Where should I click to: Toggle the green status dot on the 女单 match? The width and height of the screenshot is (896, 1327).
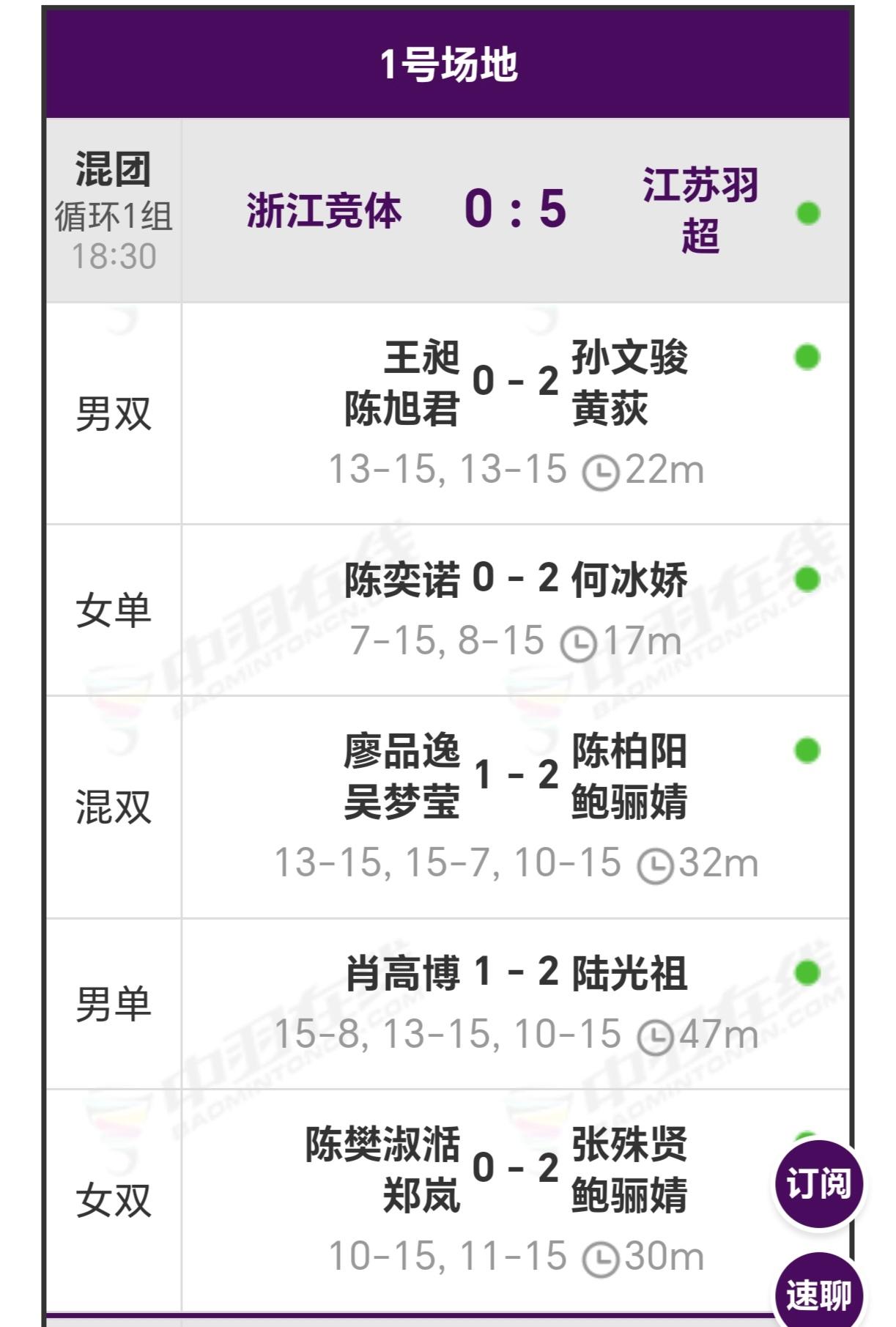(x=806, y=579)
